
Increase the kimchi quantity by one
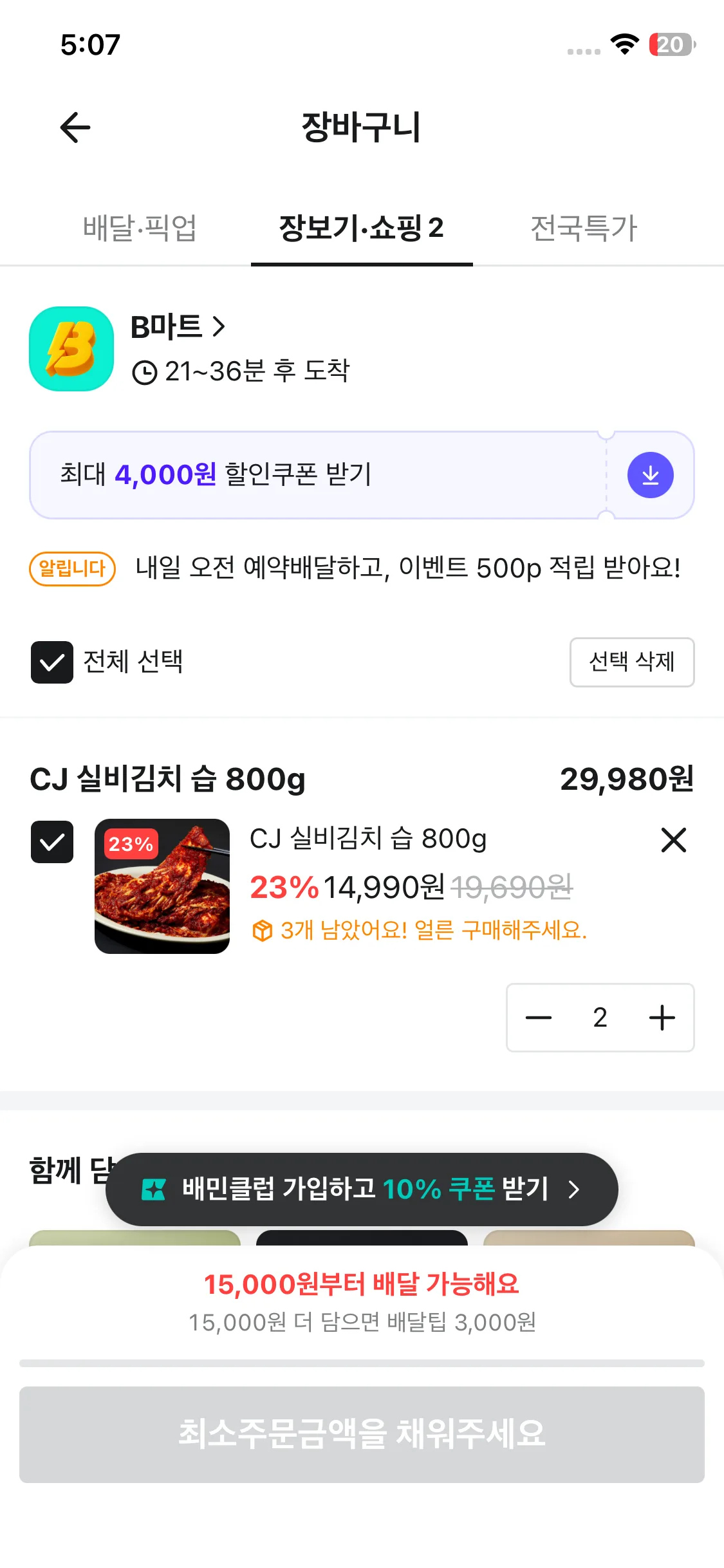pyautogui.click(x=662, y=1018)
